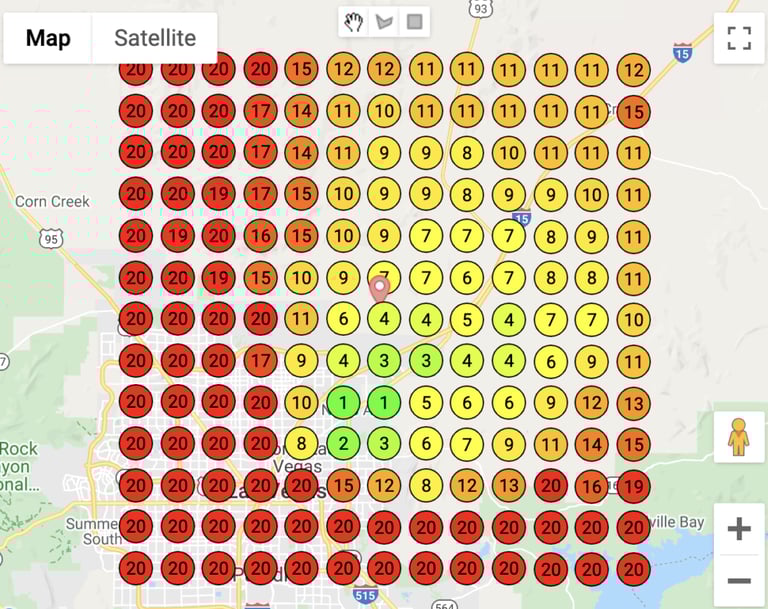
Task: Tap the red location pin marker
Action: point(380,289)
